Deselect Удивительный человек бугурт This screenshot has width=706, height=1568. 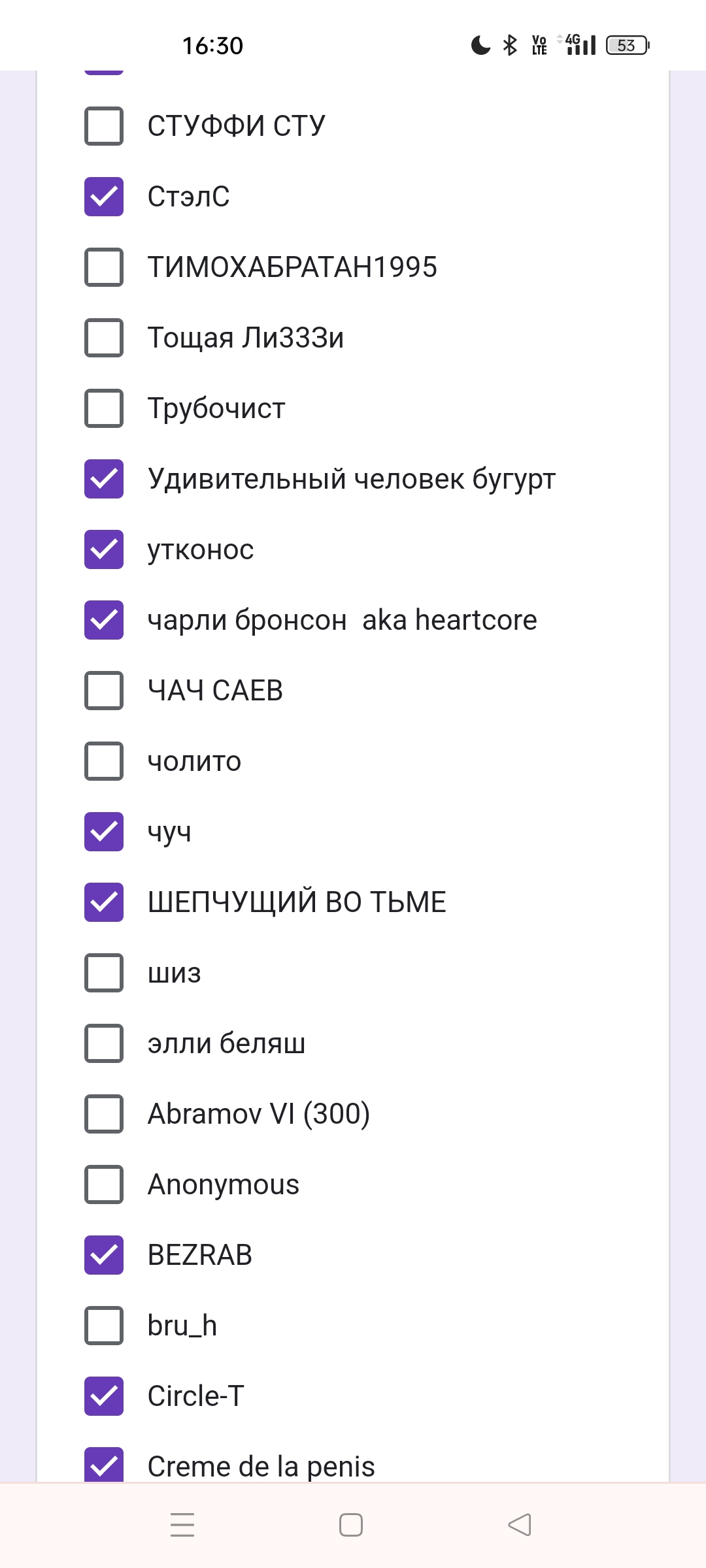coord(104,479)
